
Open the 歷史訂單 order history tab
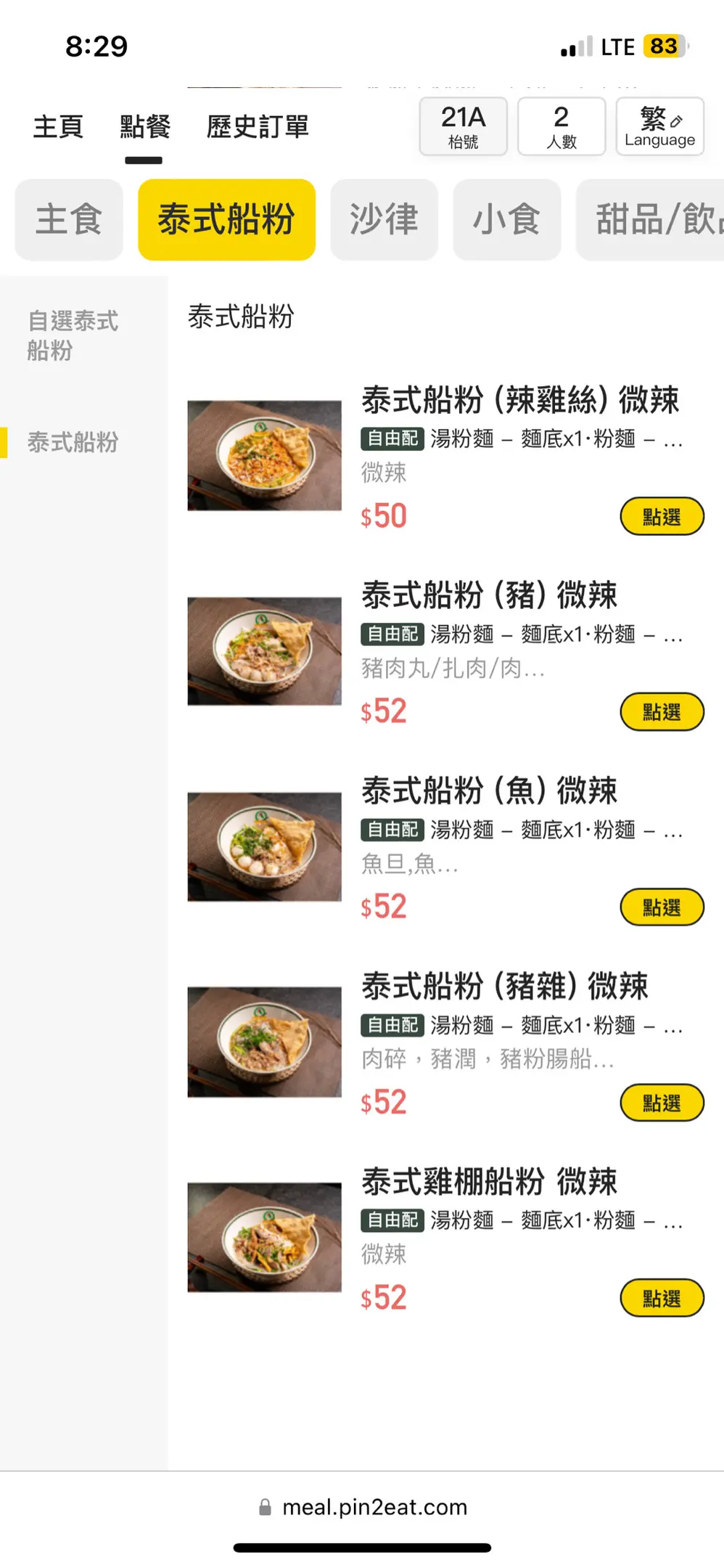pos(258,127)
